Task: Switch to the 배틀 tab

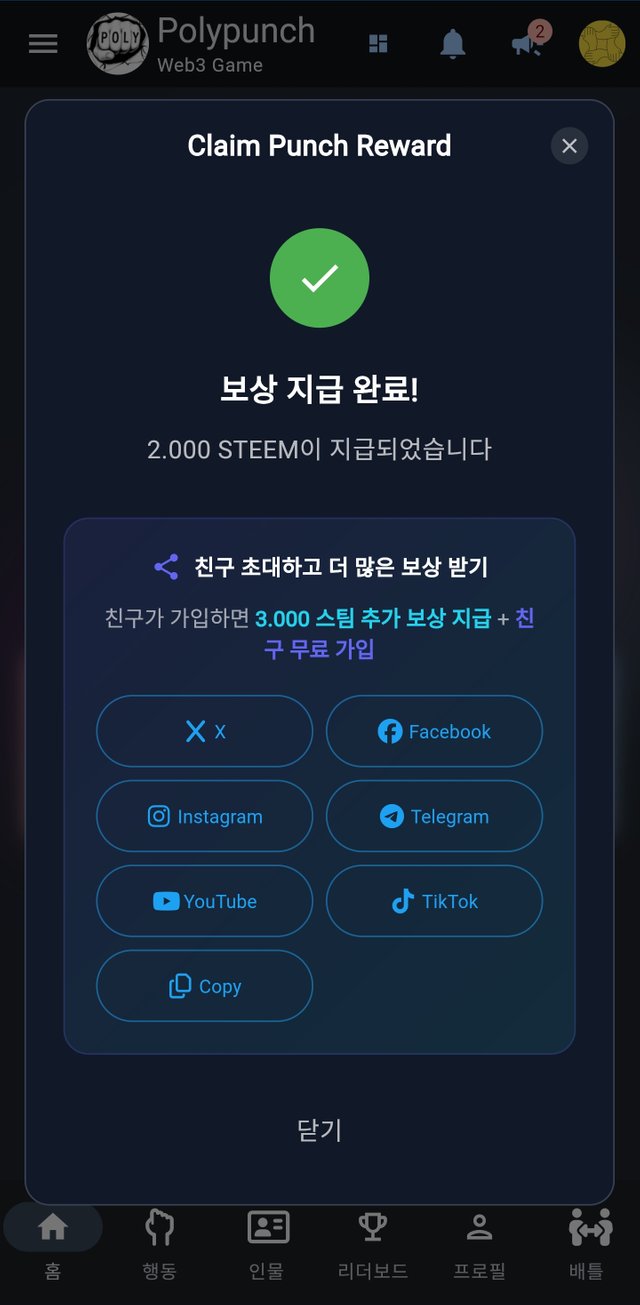Action: 588,1241
